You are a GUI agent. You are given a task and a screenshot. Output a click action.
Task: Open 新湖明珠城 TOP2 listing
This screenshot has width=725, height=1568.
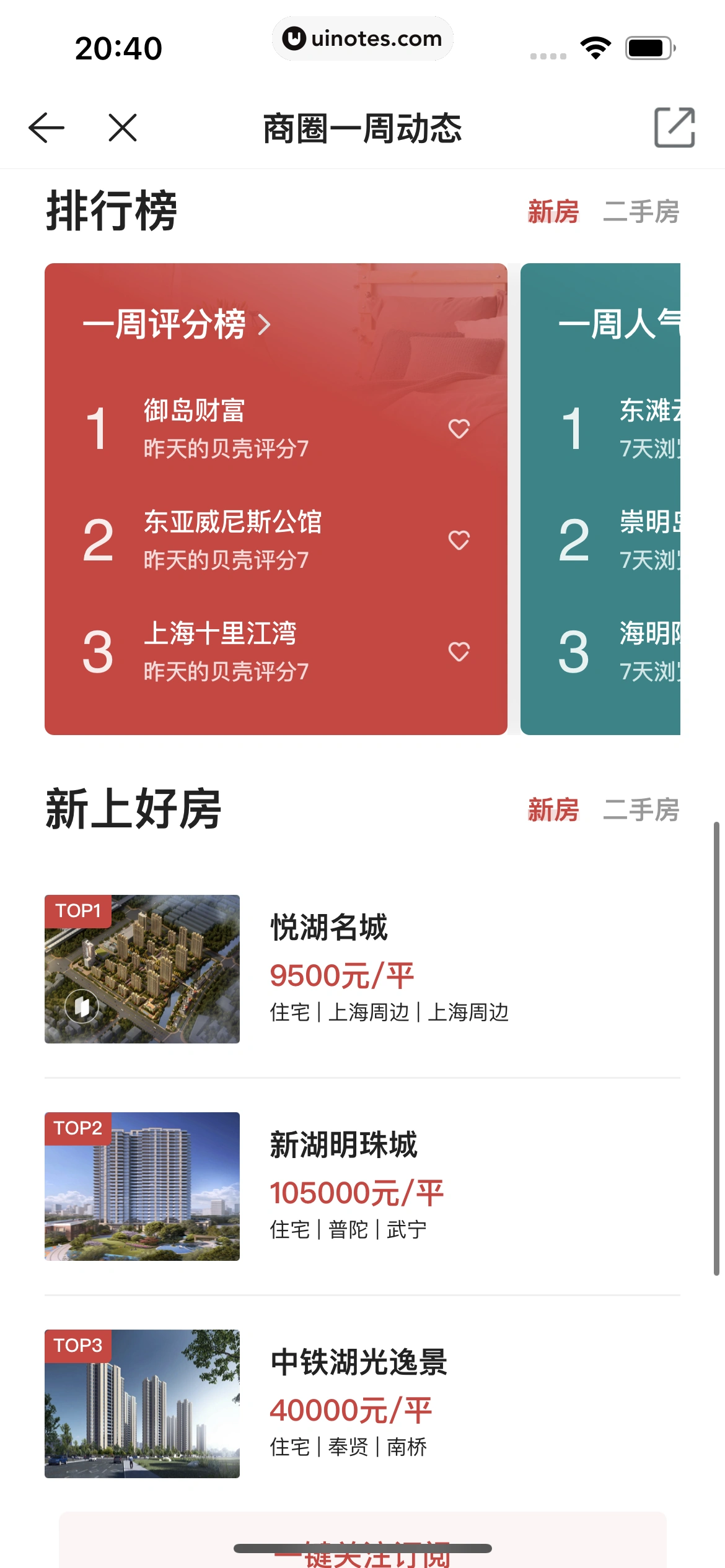pos(362,1187)
